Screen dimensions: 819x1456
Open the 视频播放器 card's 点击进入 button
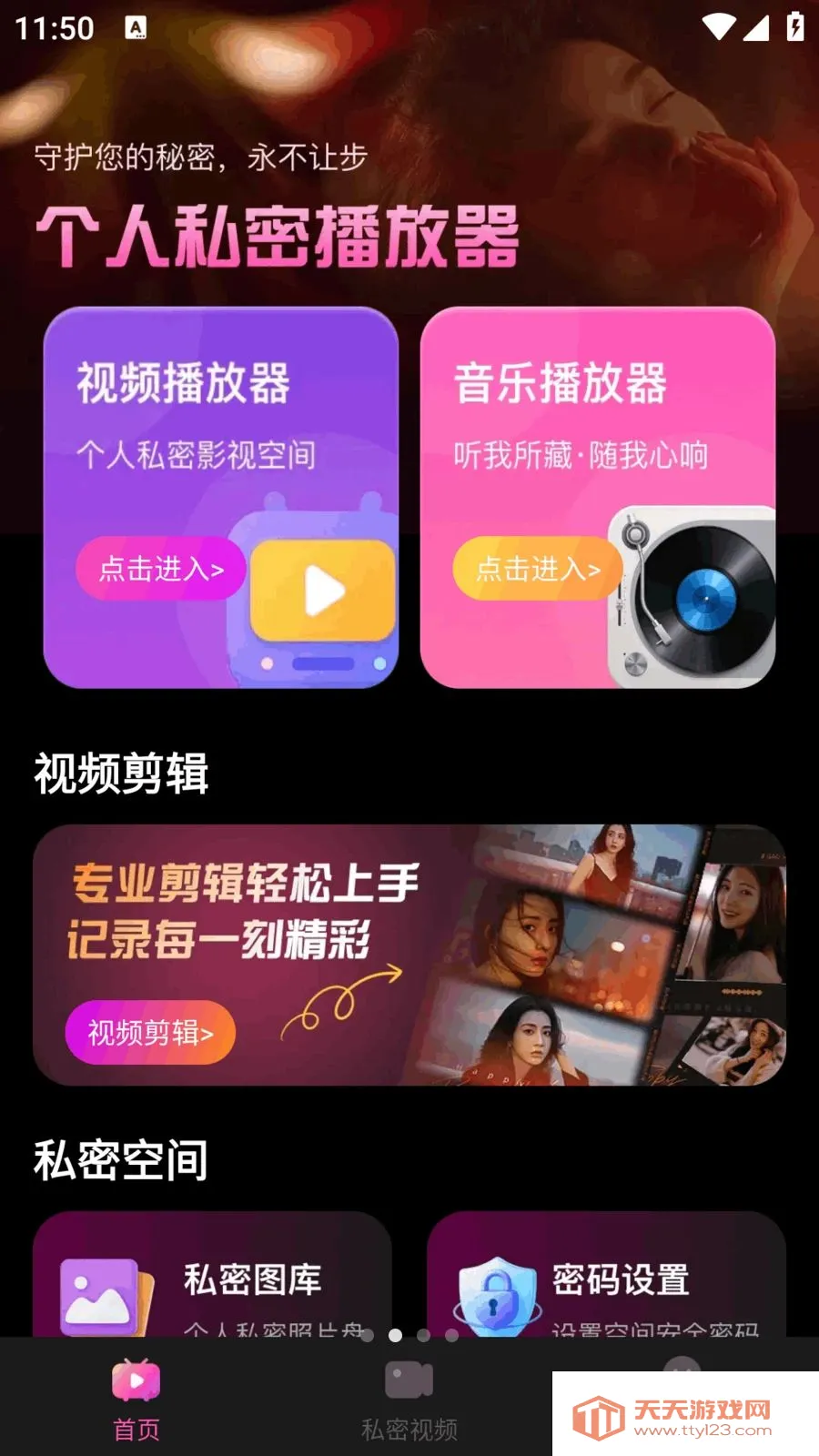tap(160, 569)
